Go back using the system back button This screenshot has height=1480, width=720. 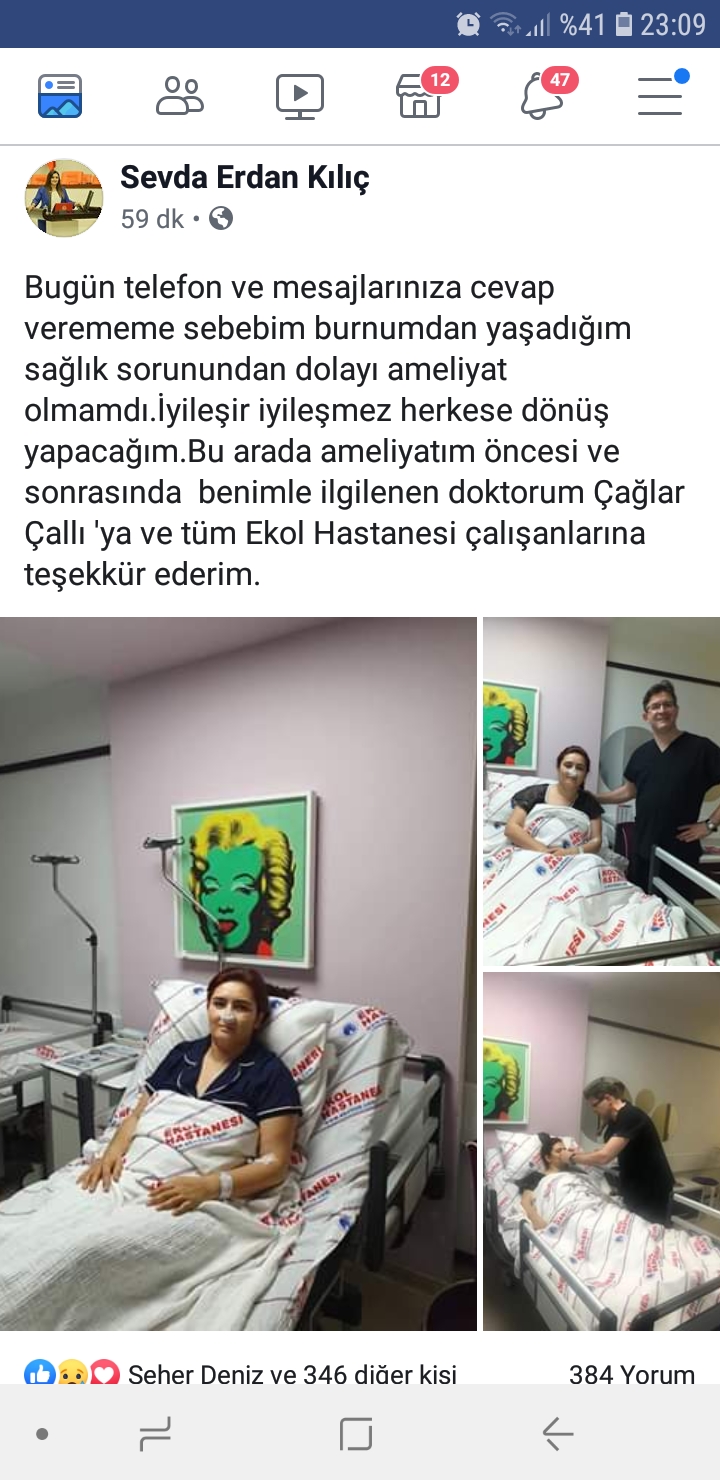(x=558, y=1434)
